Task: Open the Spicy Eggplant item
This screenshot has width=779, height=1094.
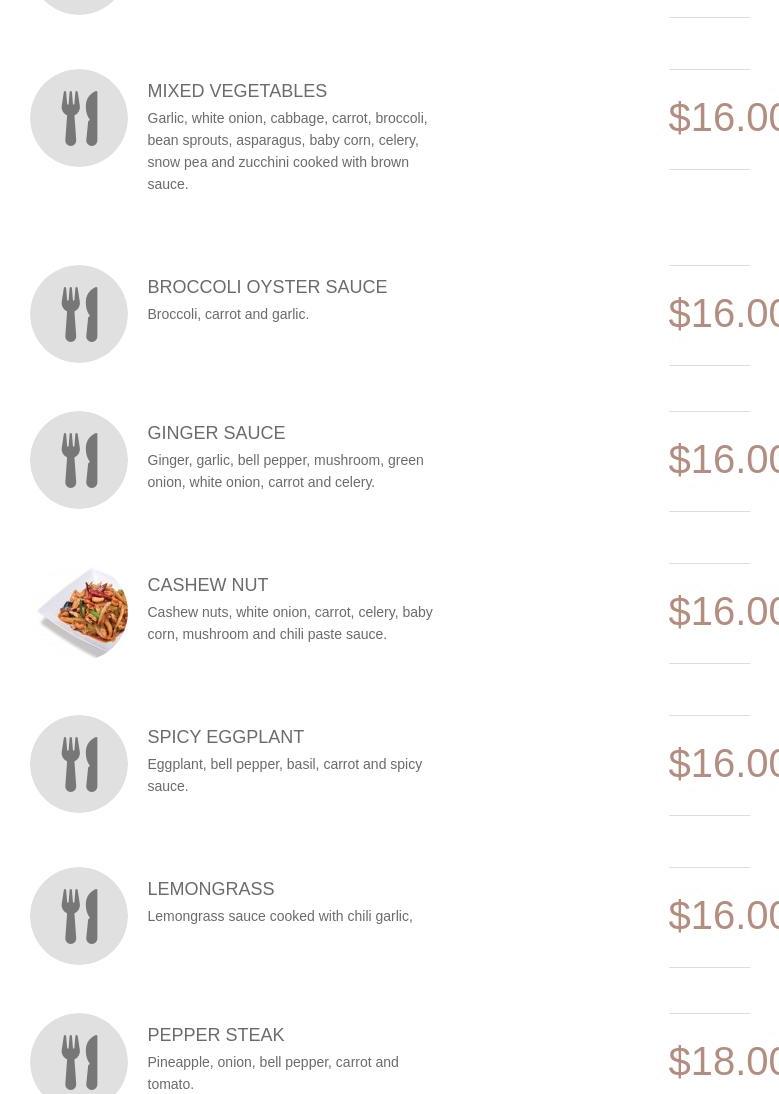Action: click(x=225, y=737)
